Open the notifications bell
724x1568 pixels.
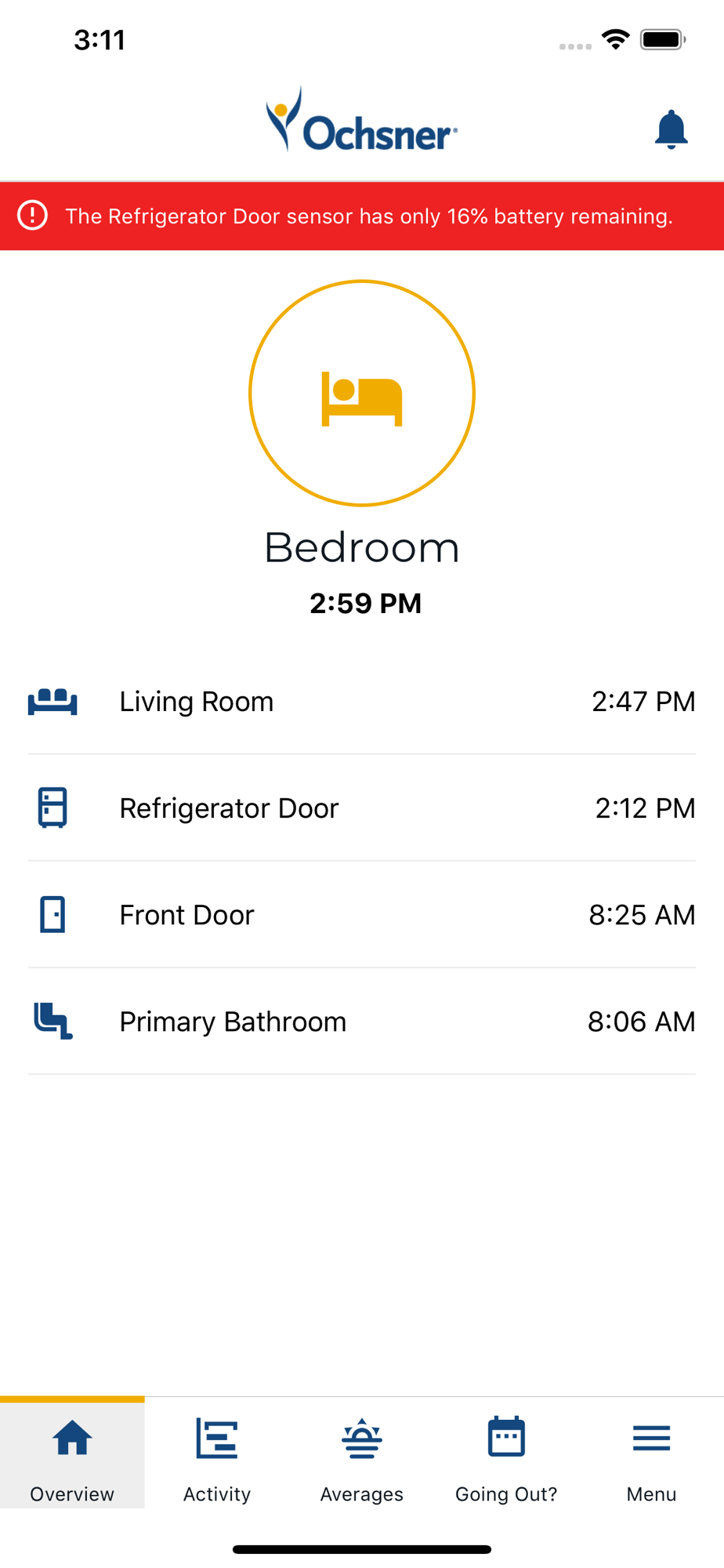coord(671,130)
